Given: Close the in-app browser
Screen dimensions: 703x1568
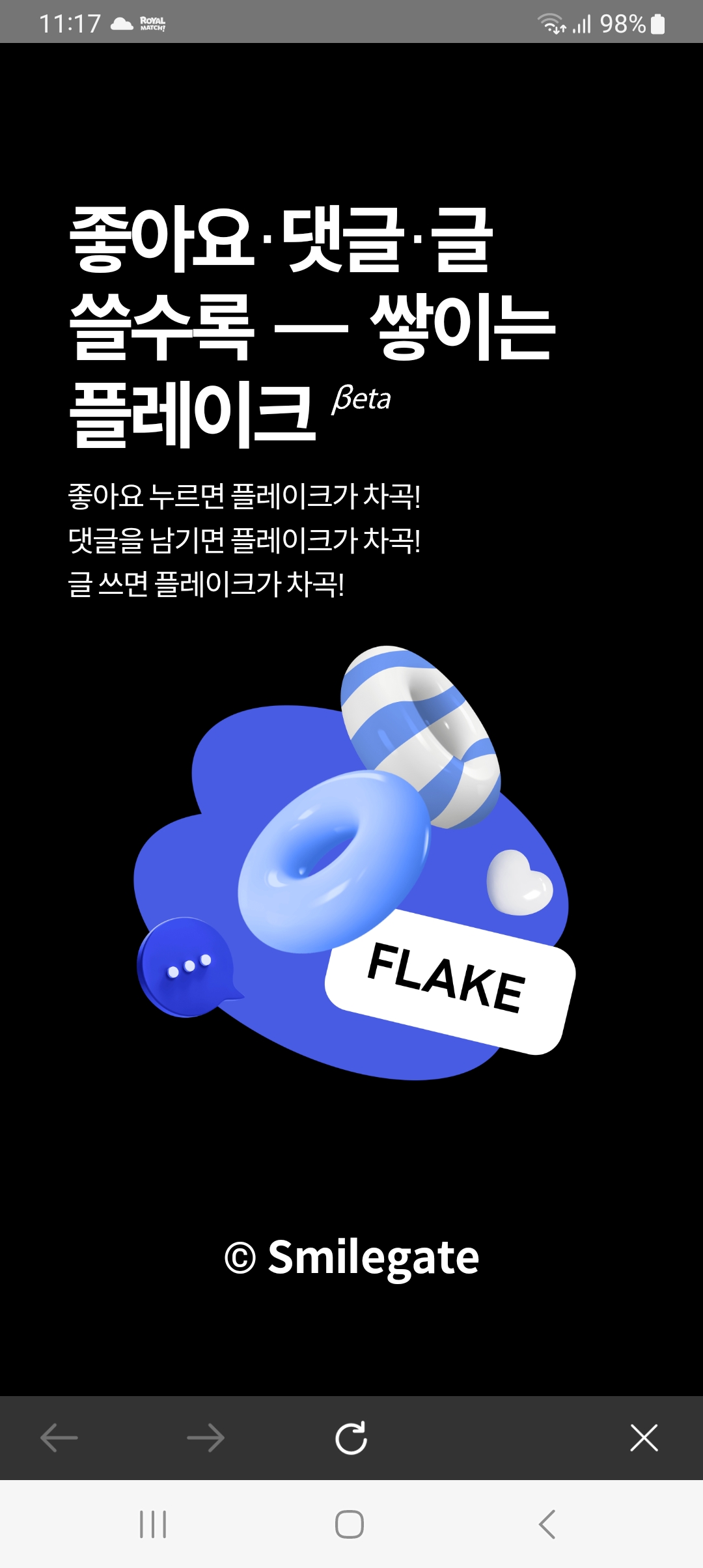Looking at the screenshot, I should click(x=644, y=1438).
